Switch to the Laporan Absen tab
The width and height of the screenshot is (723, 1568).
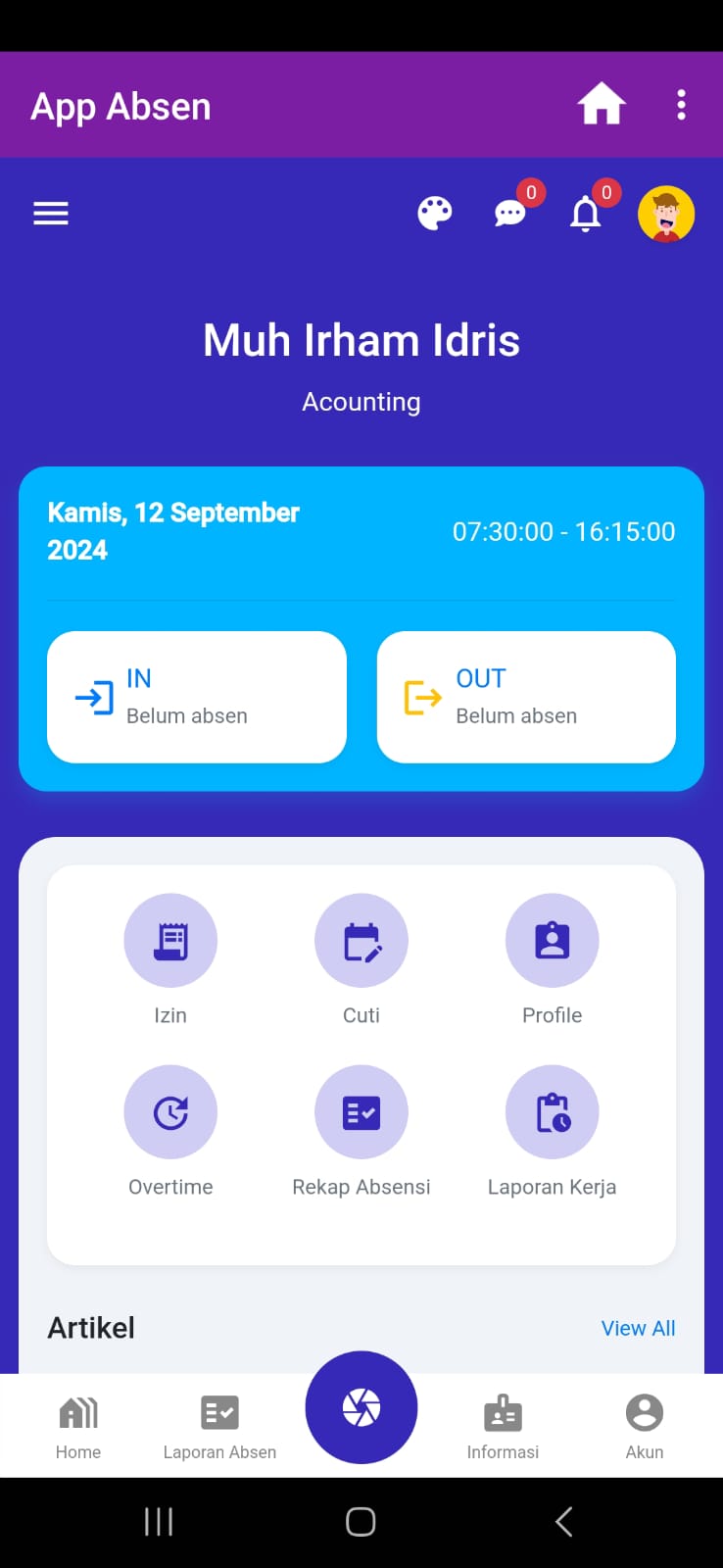(219, 1426)
